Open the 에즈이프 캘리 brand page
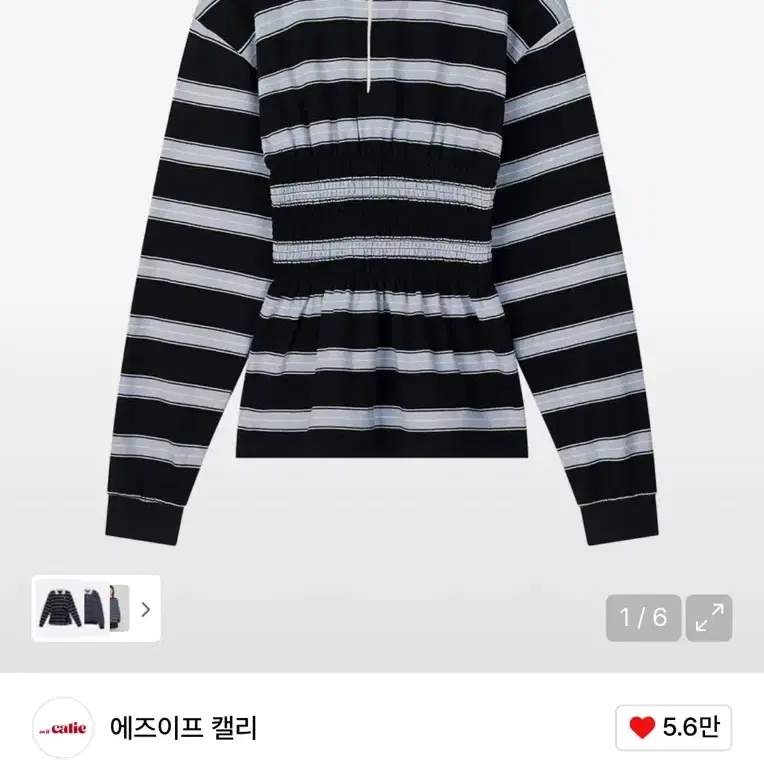The image size is (764, 764). [183, 728]
